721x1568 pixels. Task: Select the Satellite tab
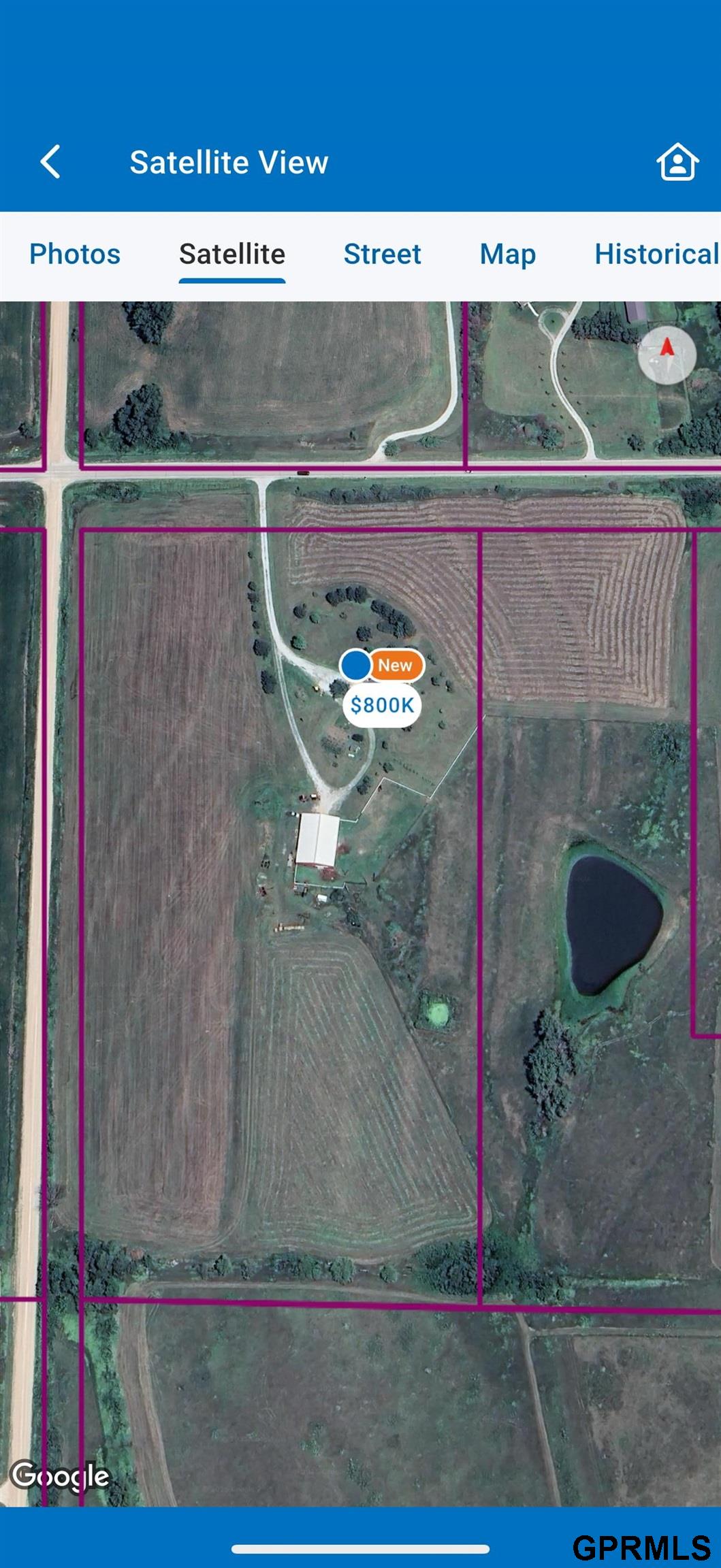tap(232, 255)
